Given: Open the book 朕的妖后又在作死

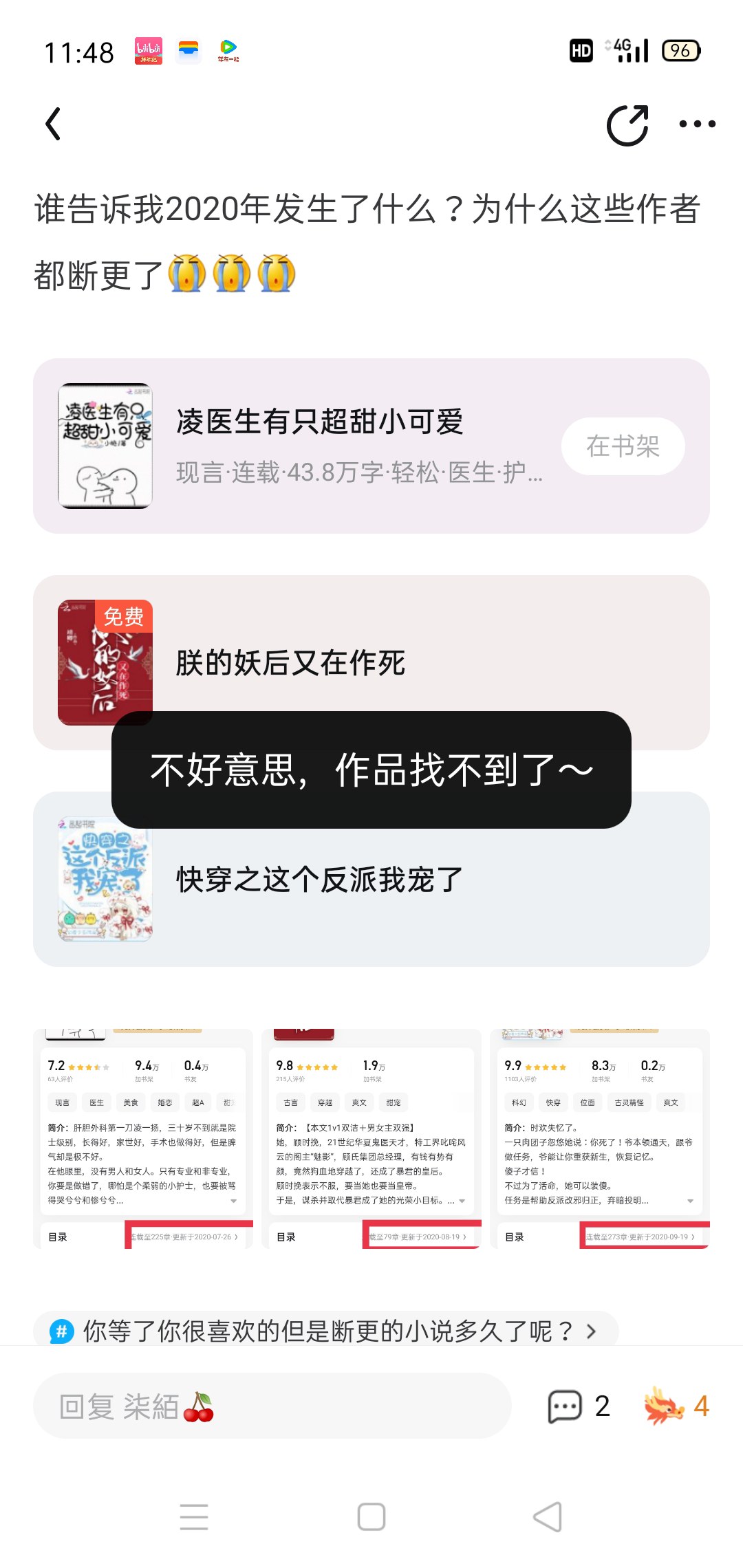Looking at the screenshot, I should 371,662.
